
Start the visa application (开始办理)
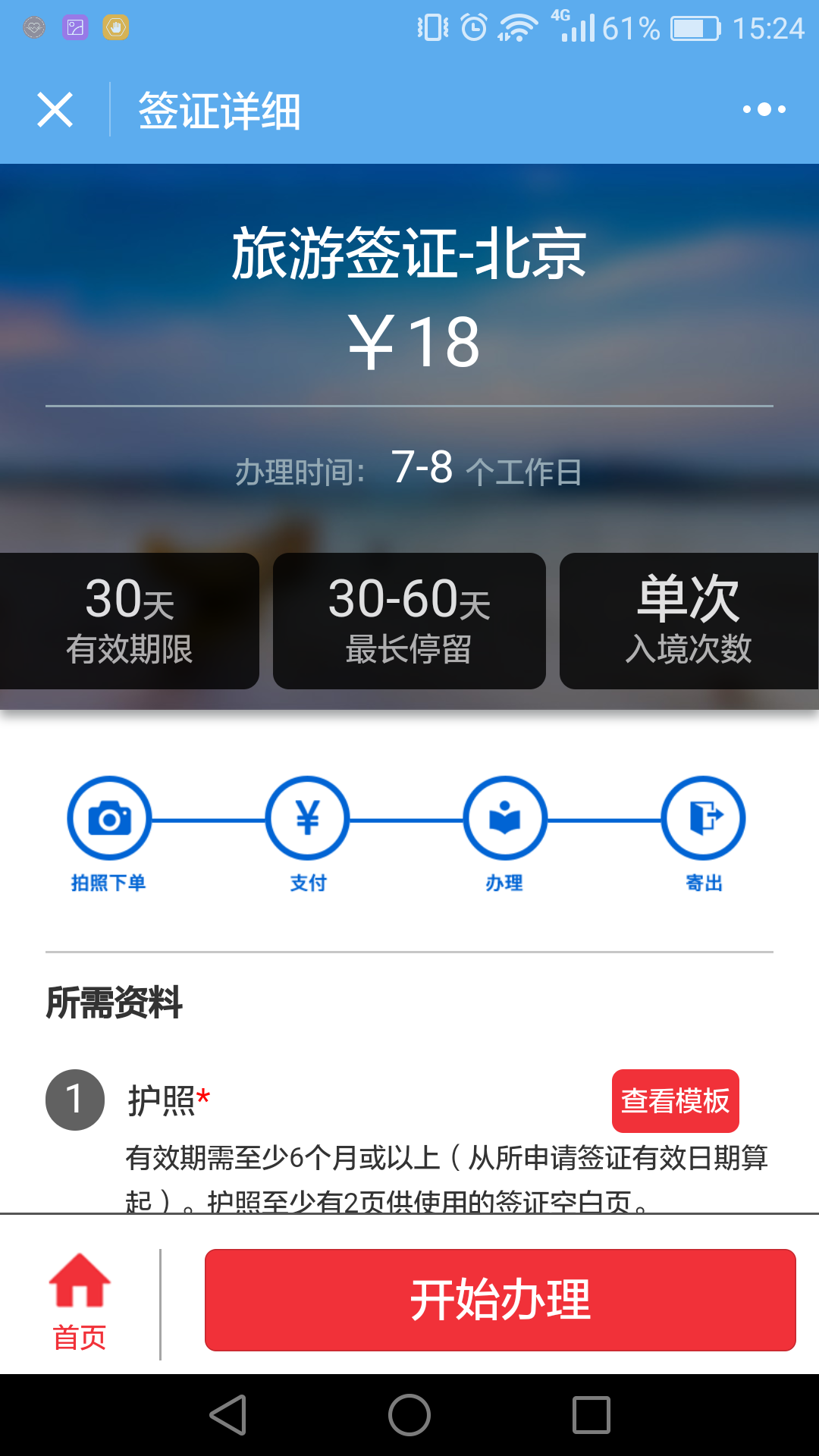click(x=500, y=1300)
